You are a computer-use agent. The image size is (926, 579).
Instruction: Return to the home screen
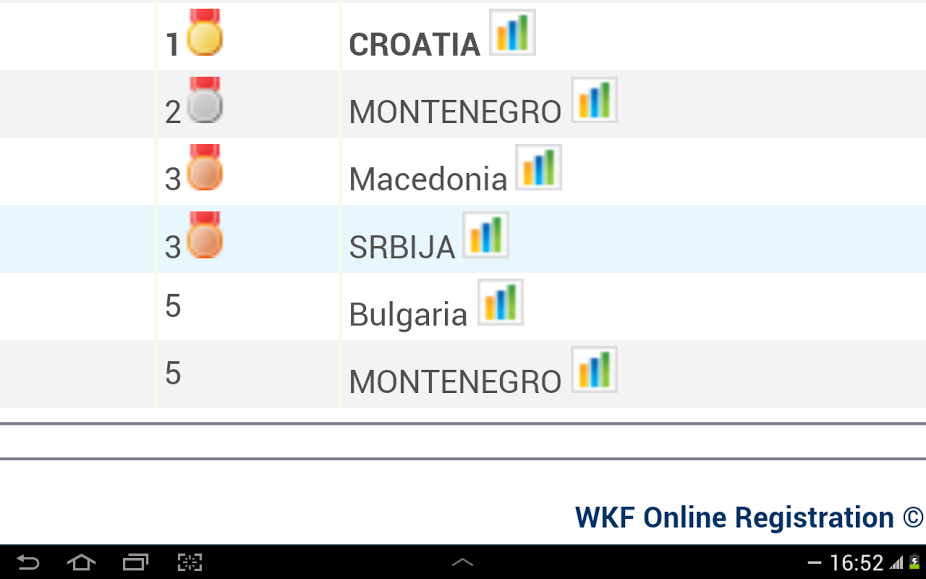click(81, 563)
